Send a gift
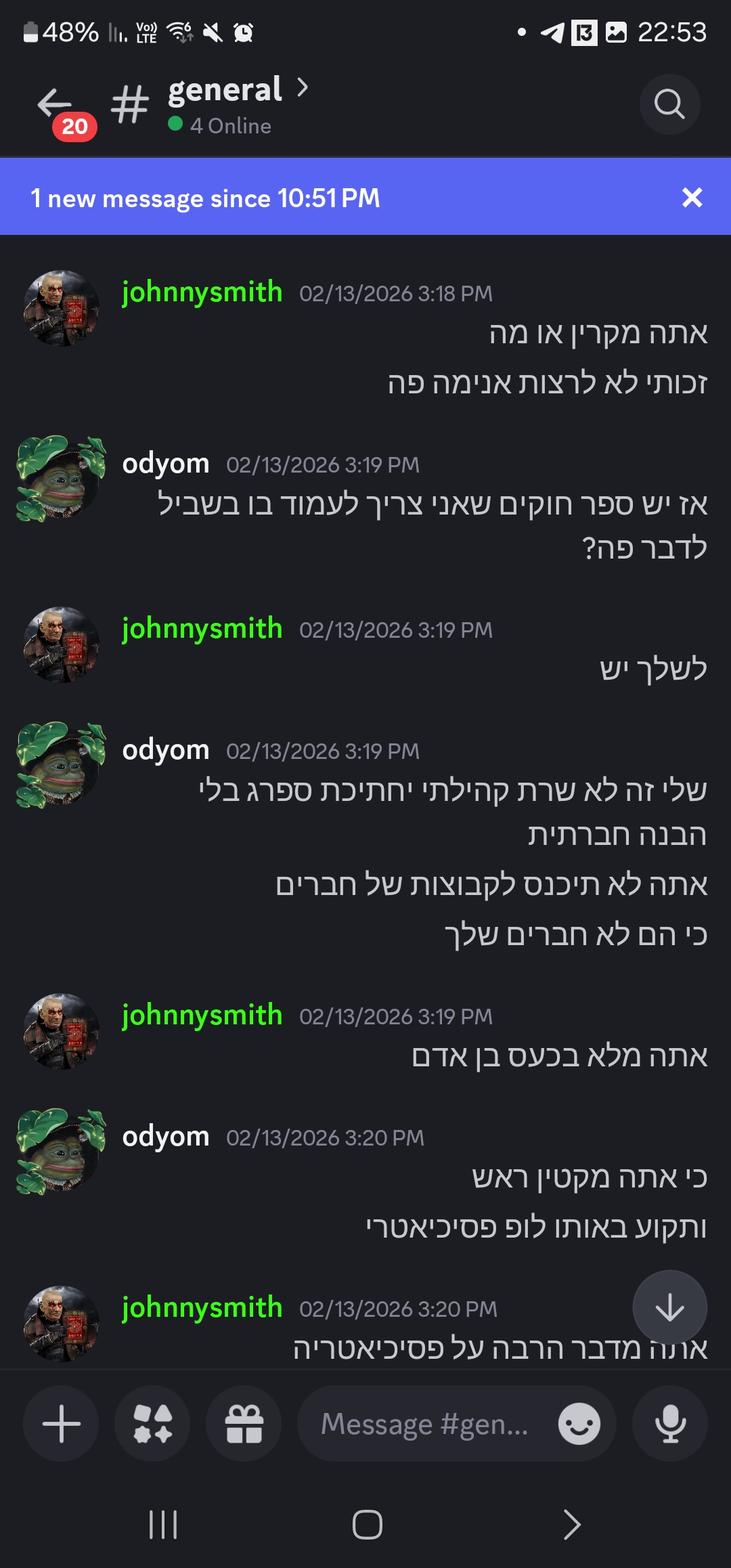The height and width of the screenshot is (1568, 731). [244, 1423]
